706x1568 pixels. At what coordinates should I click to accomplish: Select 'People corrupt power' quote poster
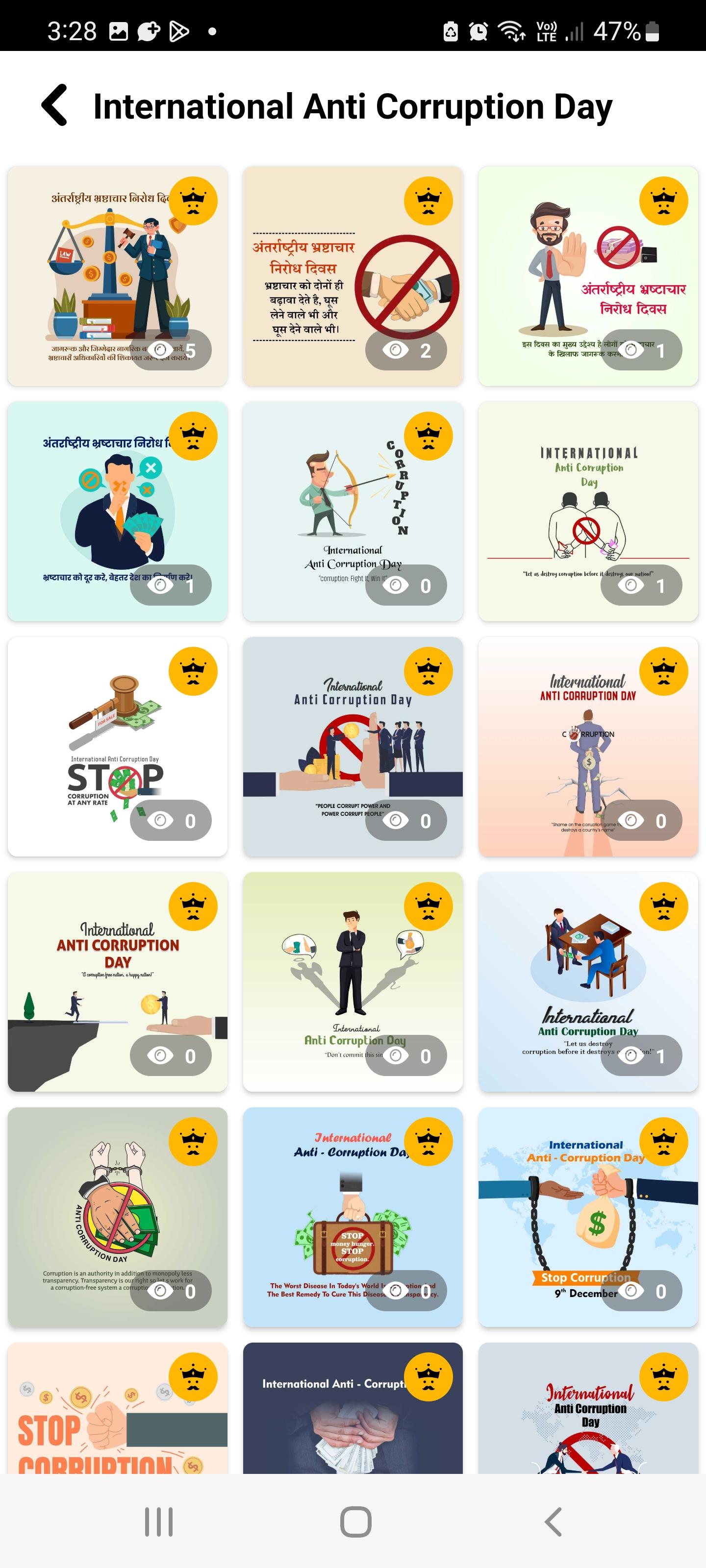tap(353, 747)
